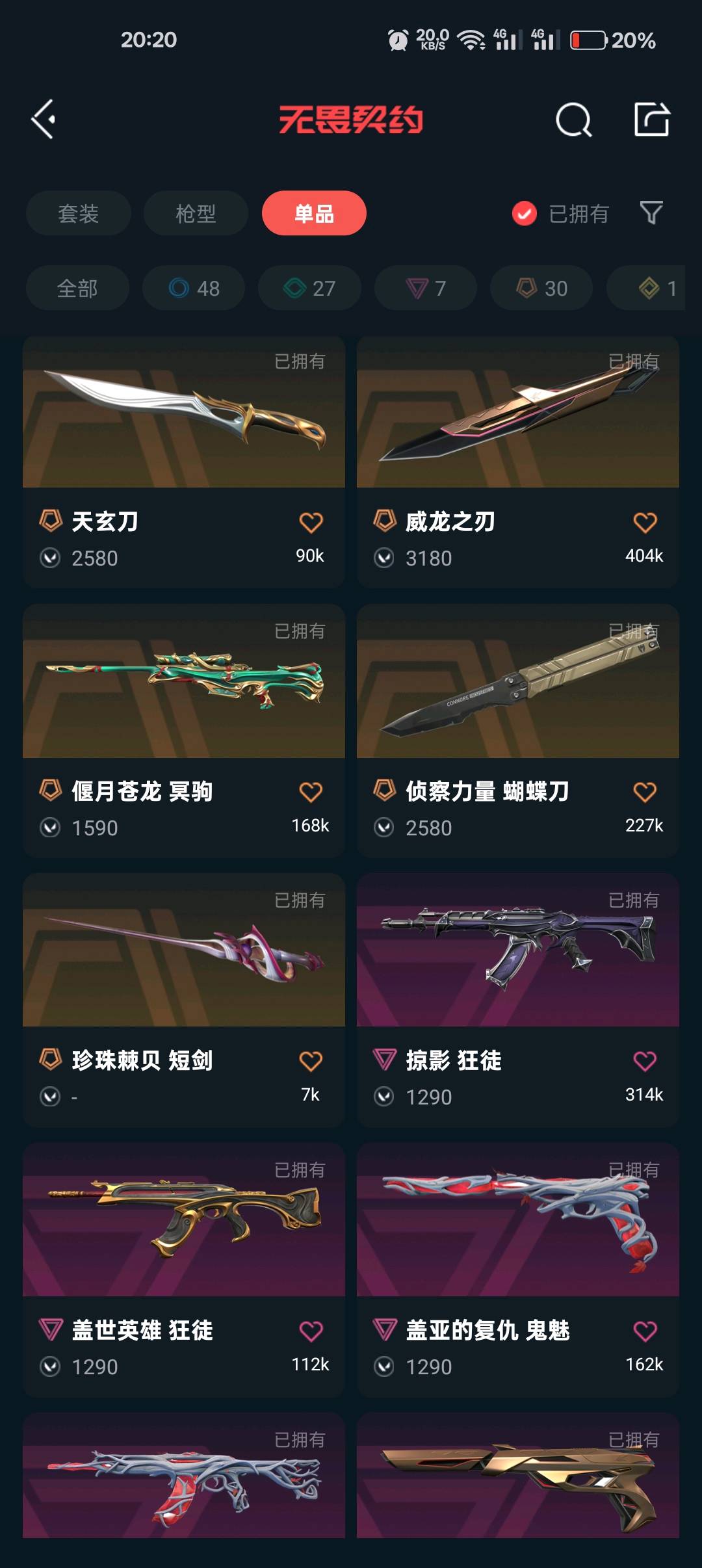Switch to the 套装 tab
The image size is (702, 1568).
tap(79, 213)
